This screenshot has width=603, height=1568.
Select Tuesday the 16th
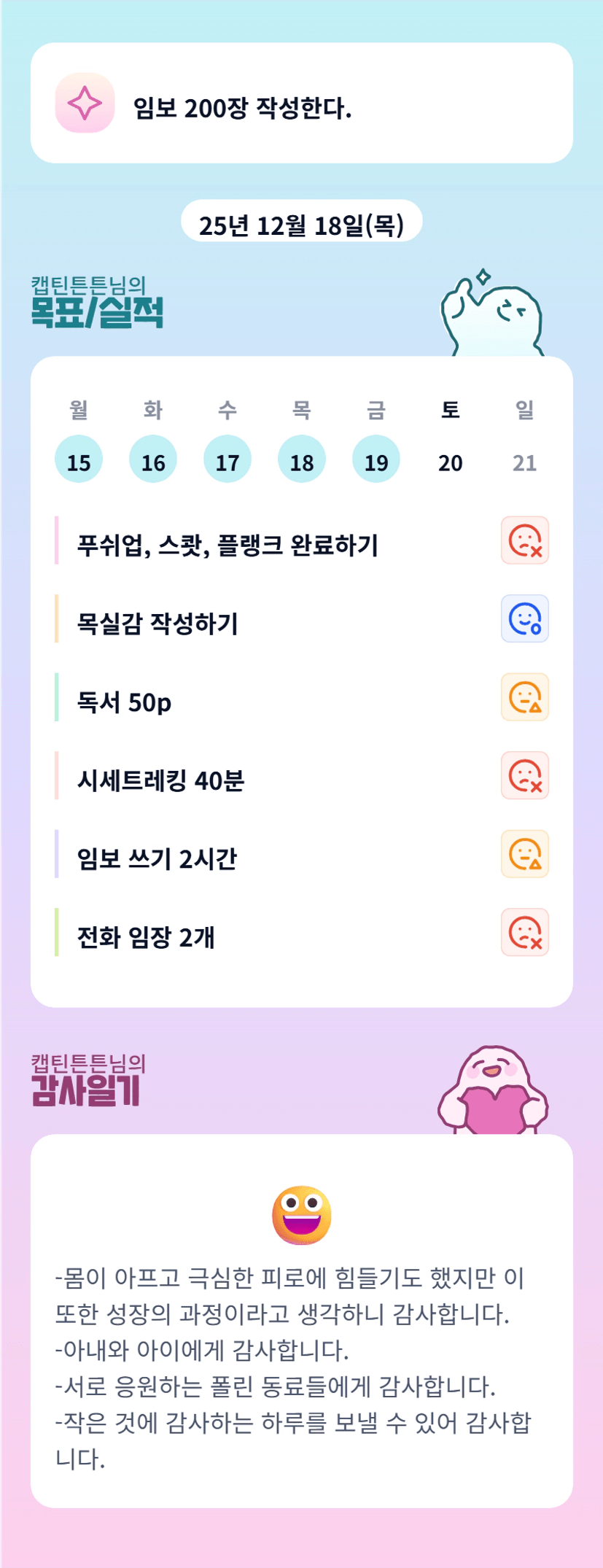(153, 459)
